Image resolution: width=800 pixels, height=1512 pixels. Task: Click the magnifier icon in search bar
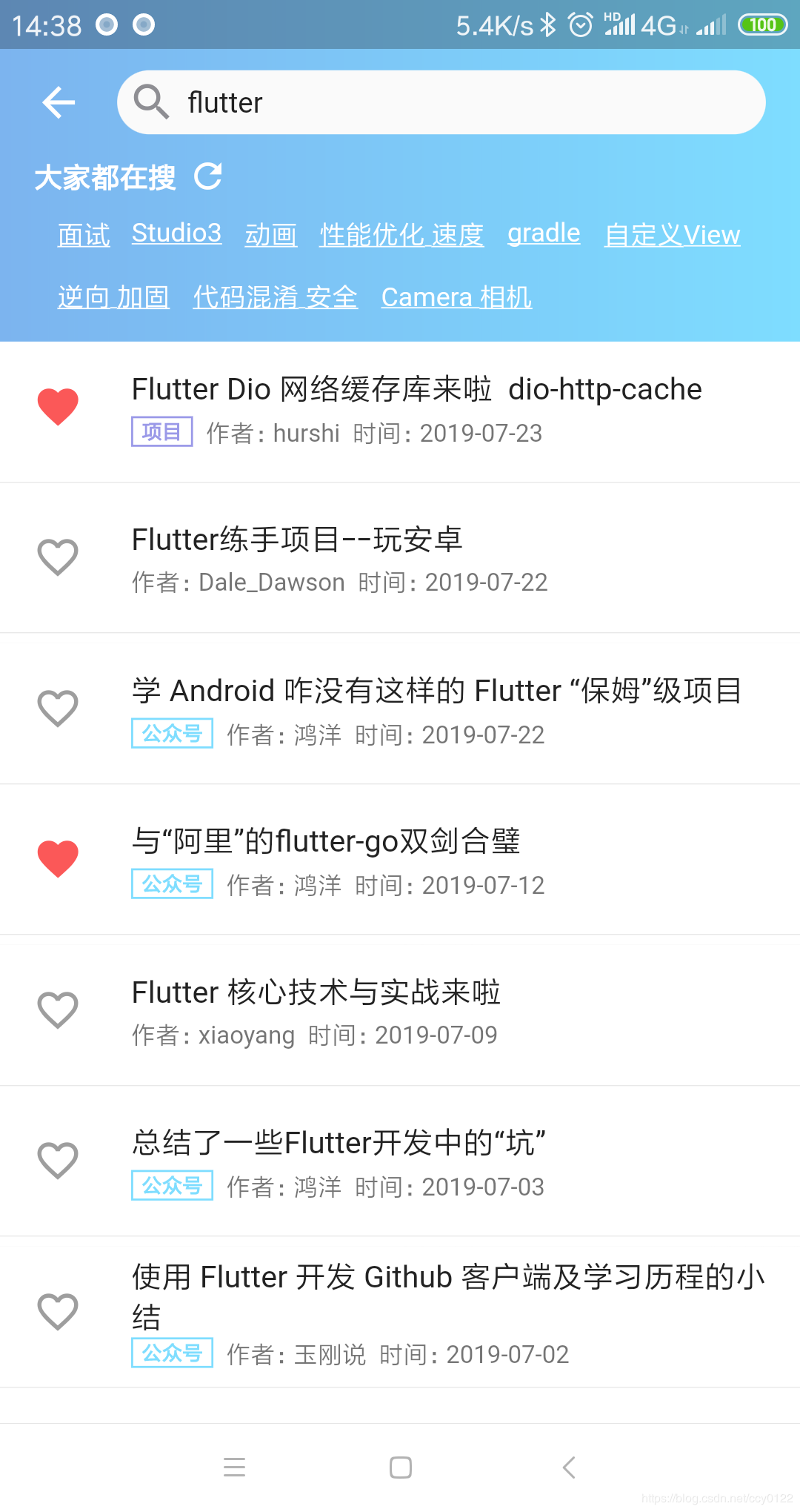click(x=151, y=102)
